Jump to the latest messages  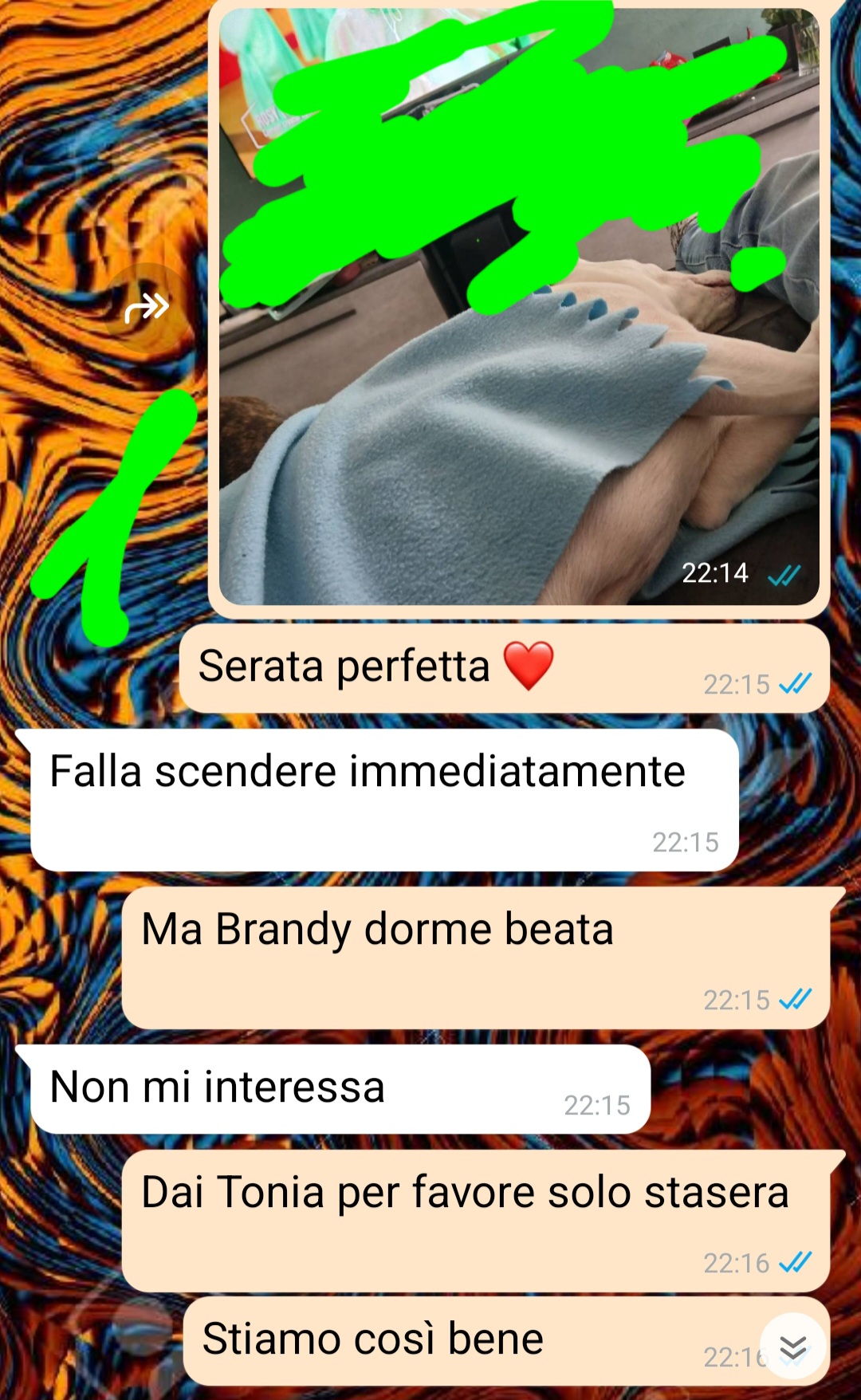pos(792,1347)
